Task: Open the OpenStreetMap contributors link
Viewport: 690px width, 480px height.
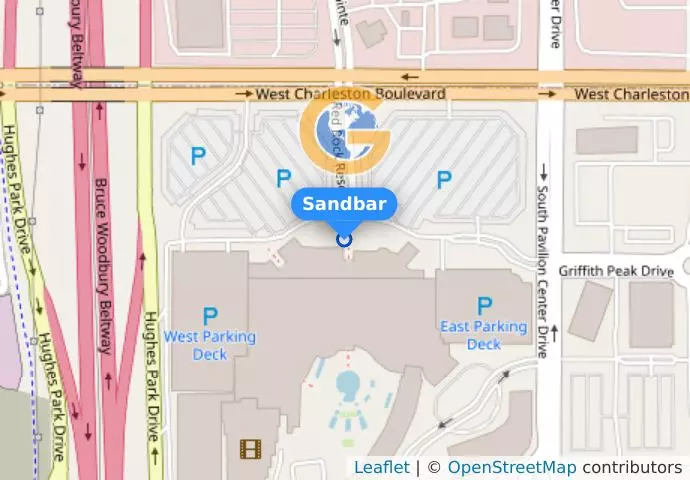Action: pyautogui.click(x=511, y=468)
